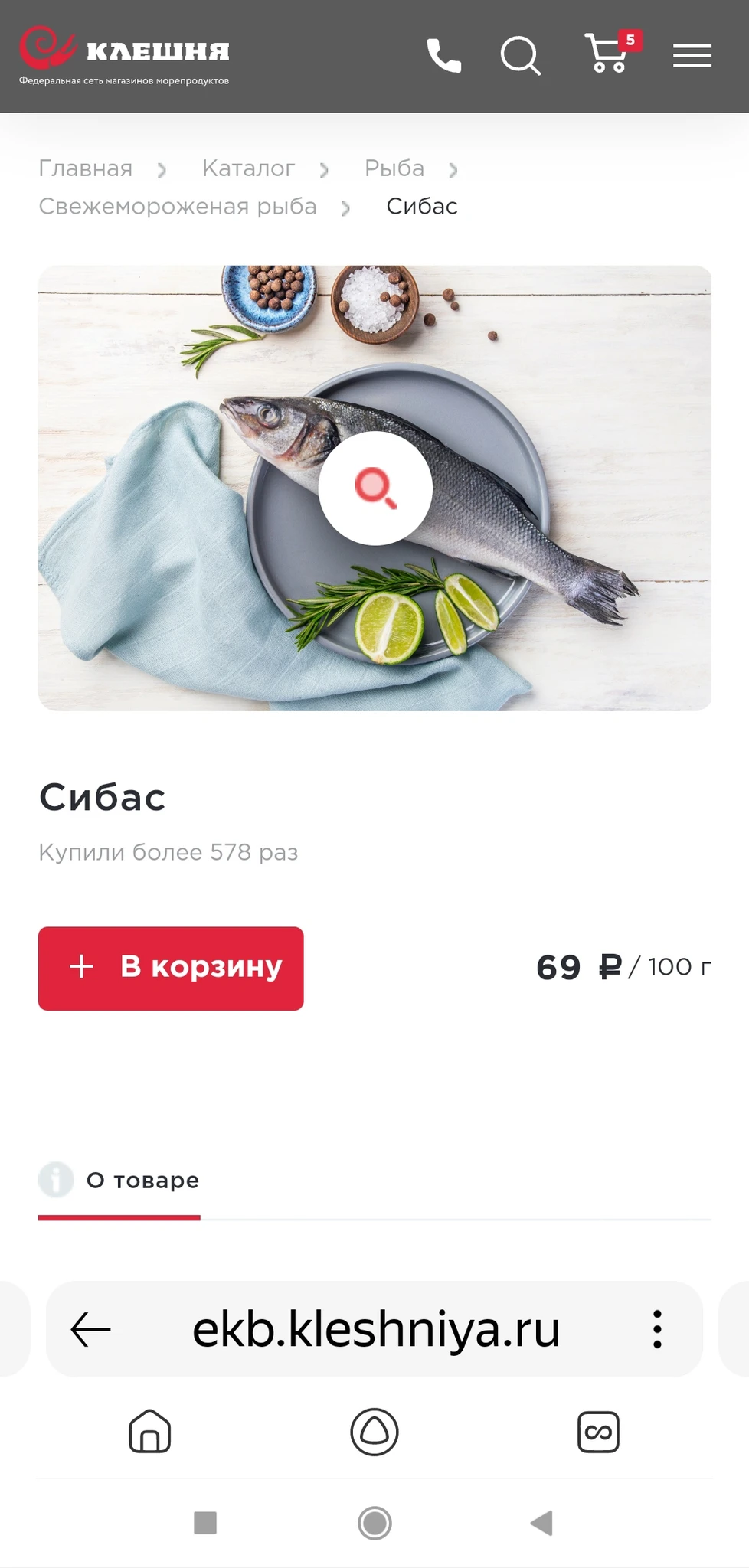Open recent apps with square button
This screenshot has width=749, height=1568.
point(205,1523)
